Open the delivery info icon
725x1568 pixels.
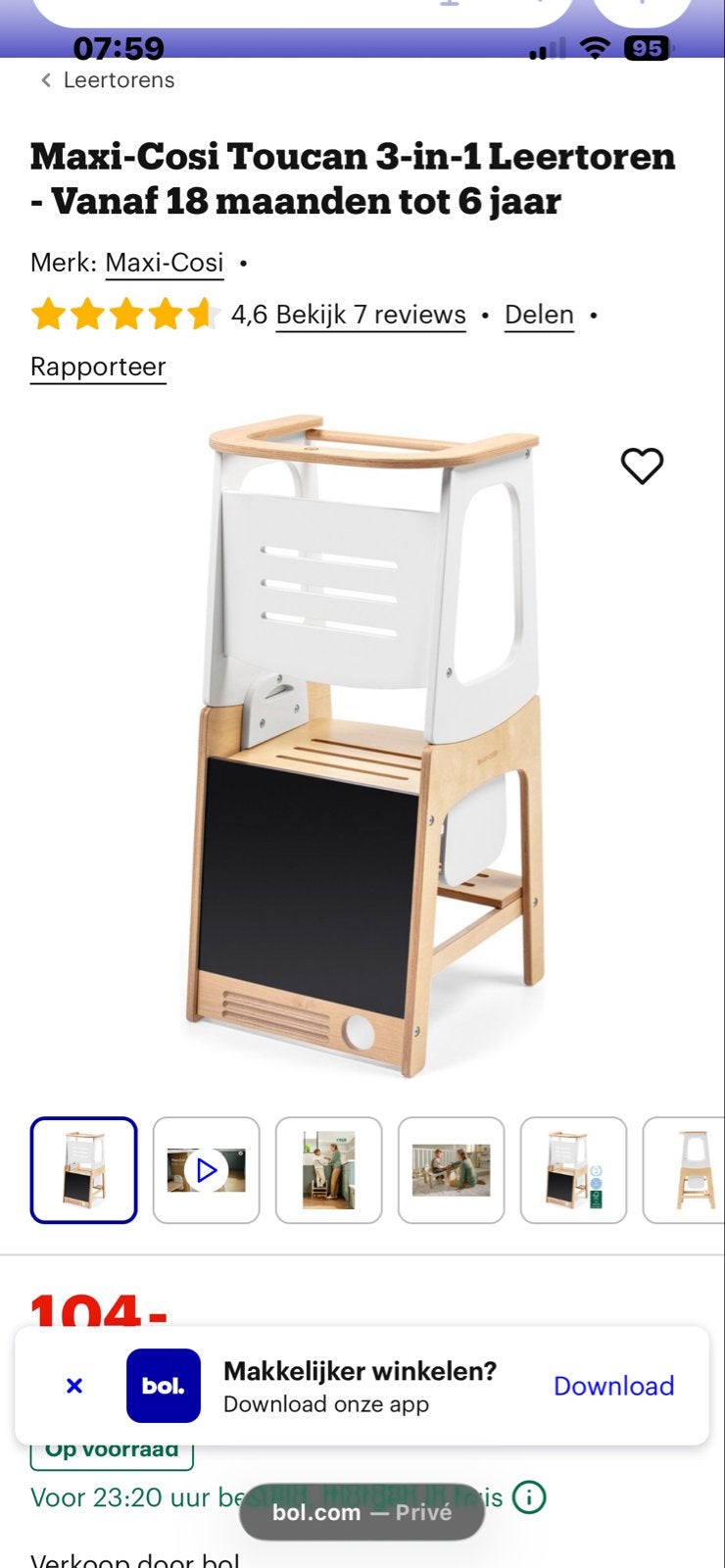530,1497
